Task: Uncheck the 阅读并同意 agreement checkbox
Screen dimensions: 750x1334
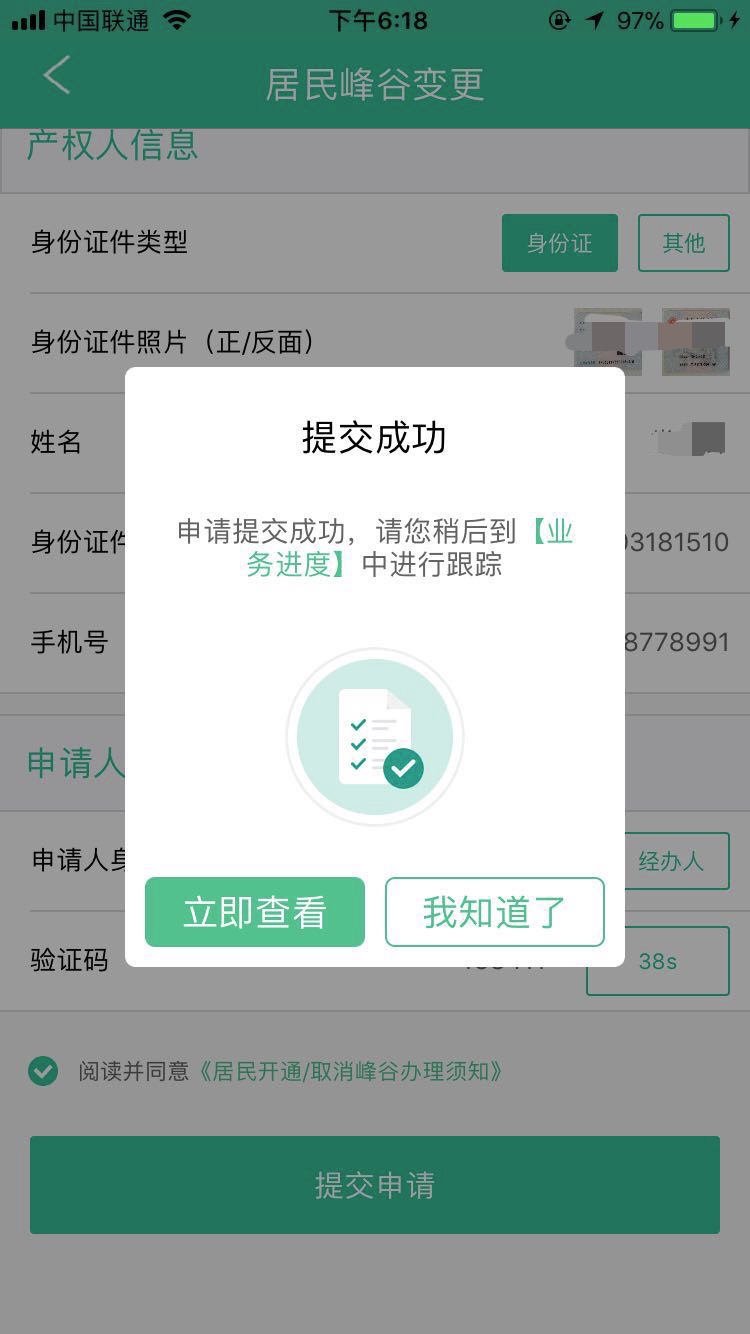Action: click(43, 1072)
